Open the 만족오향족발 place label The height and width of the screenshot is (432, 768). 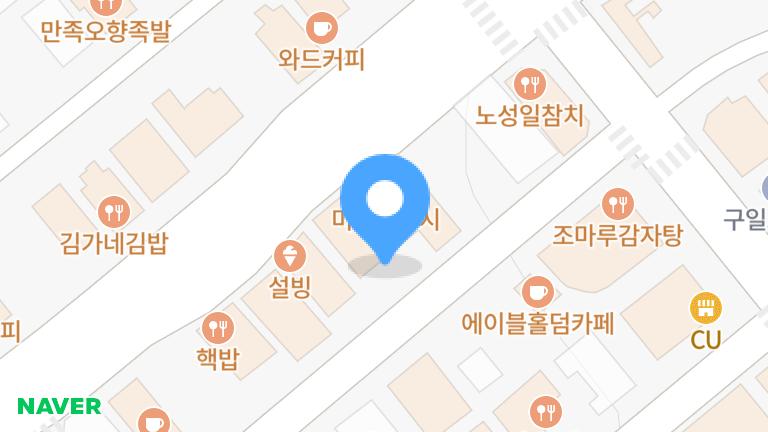105,31
